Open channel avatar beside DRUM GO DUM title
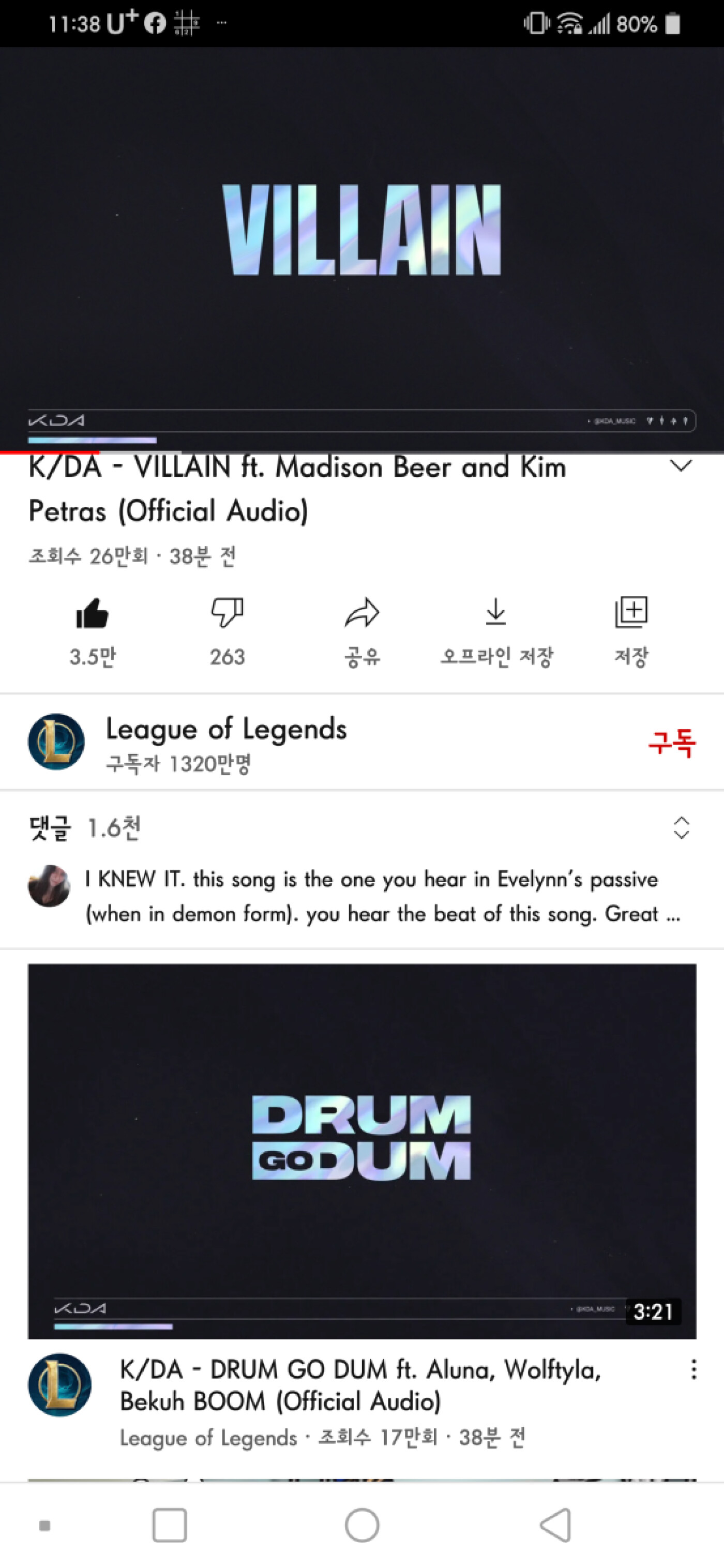 tap(59, 1385)
